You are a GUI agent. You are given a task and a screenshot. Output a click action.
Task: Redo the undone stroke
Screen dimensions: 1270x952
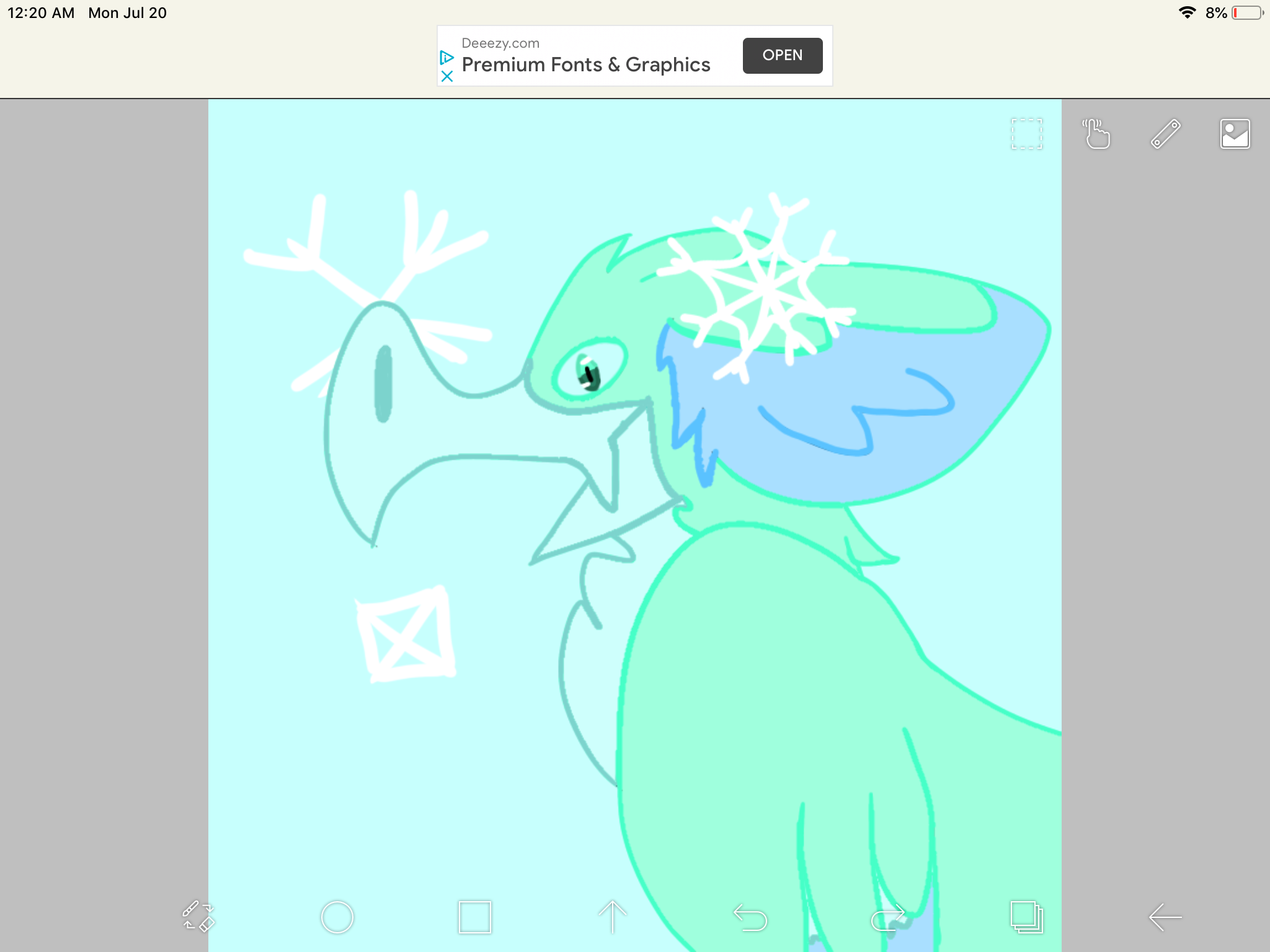coord(888,917)
